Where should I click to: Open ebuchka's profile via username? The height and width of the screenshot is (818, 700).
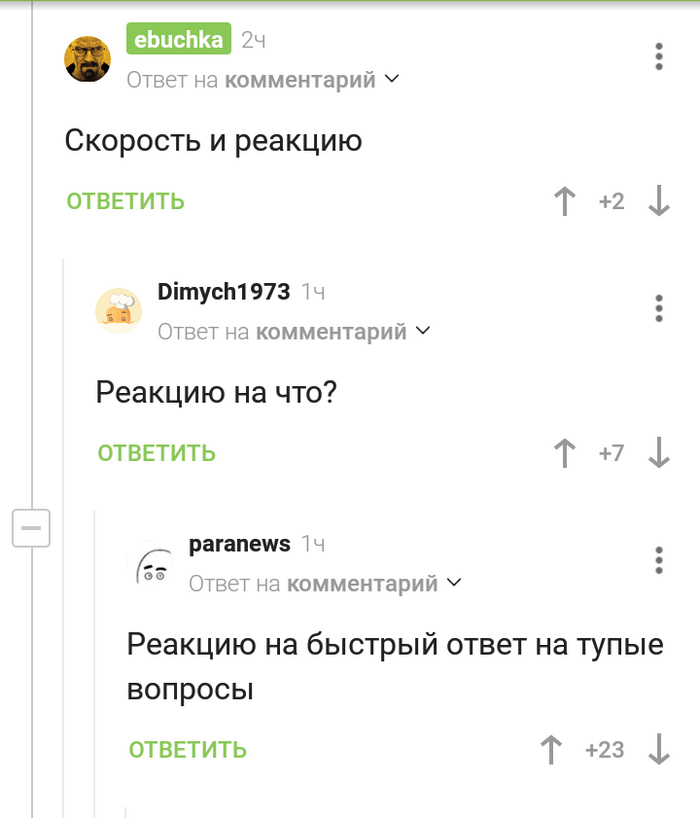(x=179, y=40)
